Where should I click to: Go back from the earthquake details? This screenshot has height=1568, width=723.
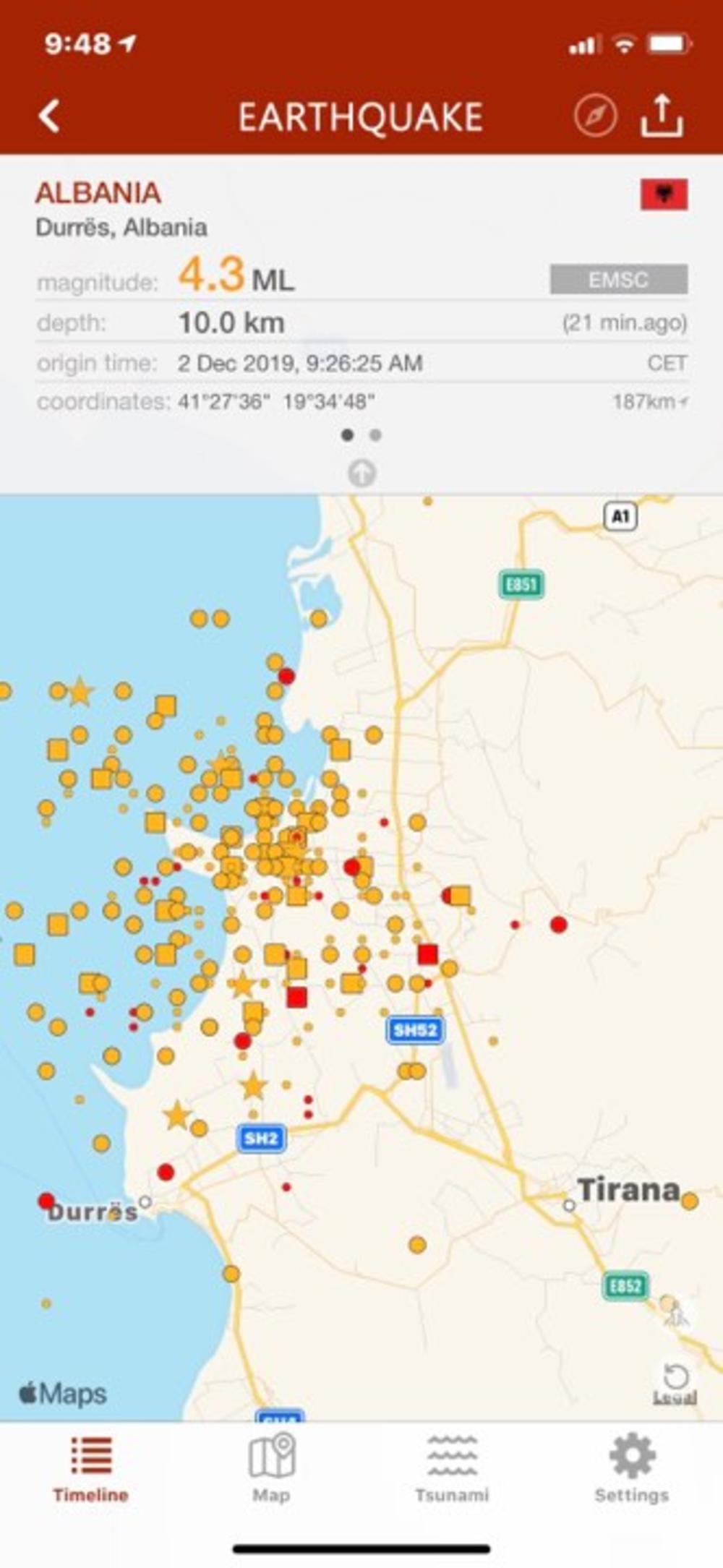click(49, 116)
